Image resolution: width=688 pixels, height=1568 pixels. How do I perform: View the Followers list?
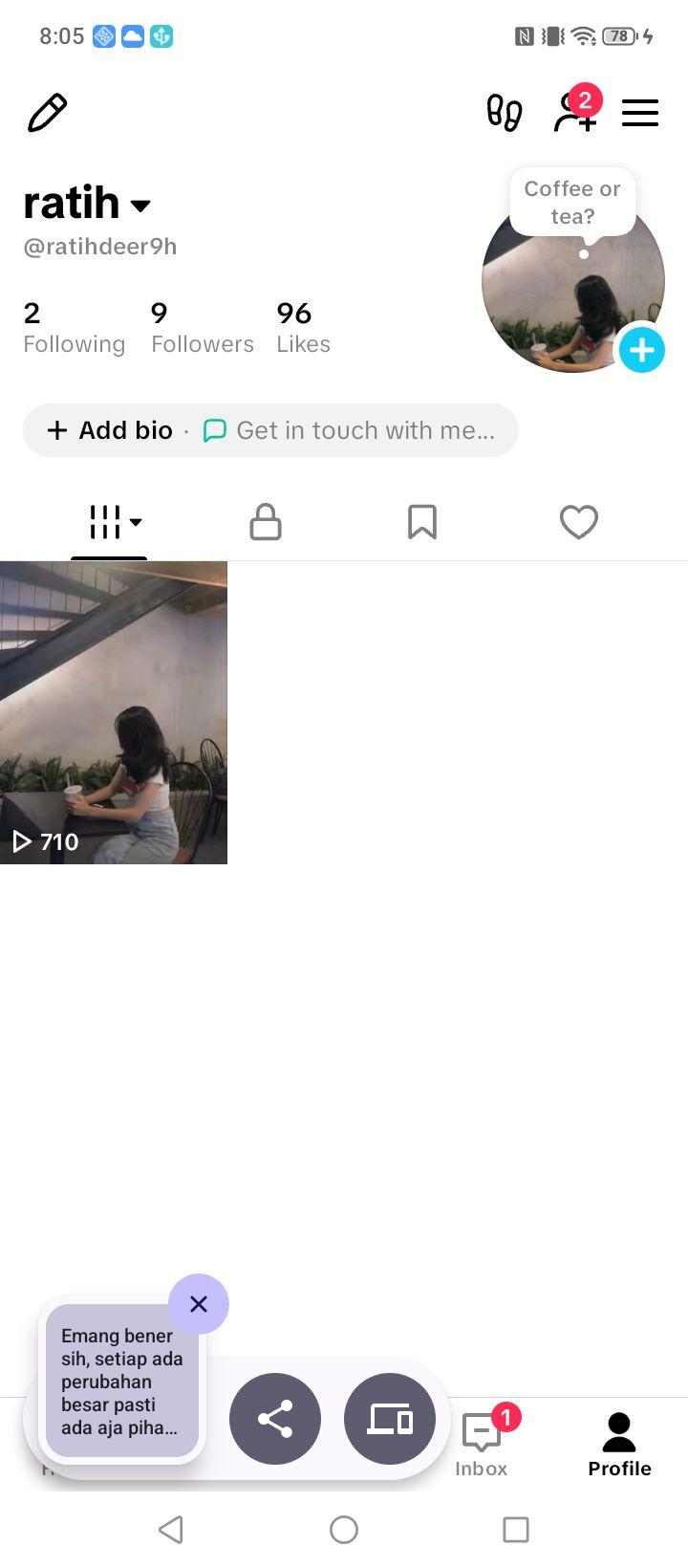point(203,328)
